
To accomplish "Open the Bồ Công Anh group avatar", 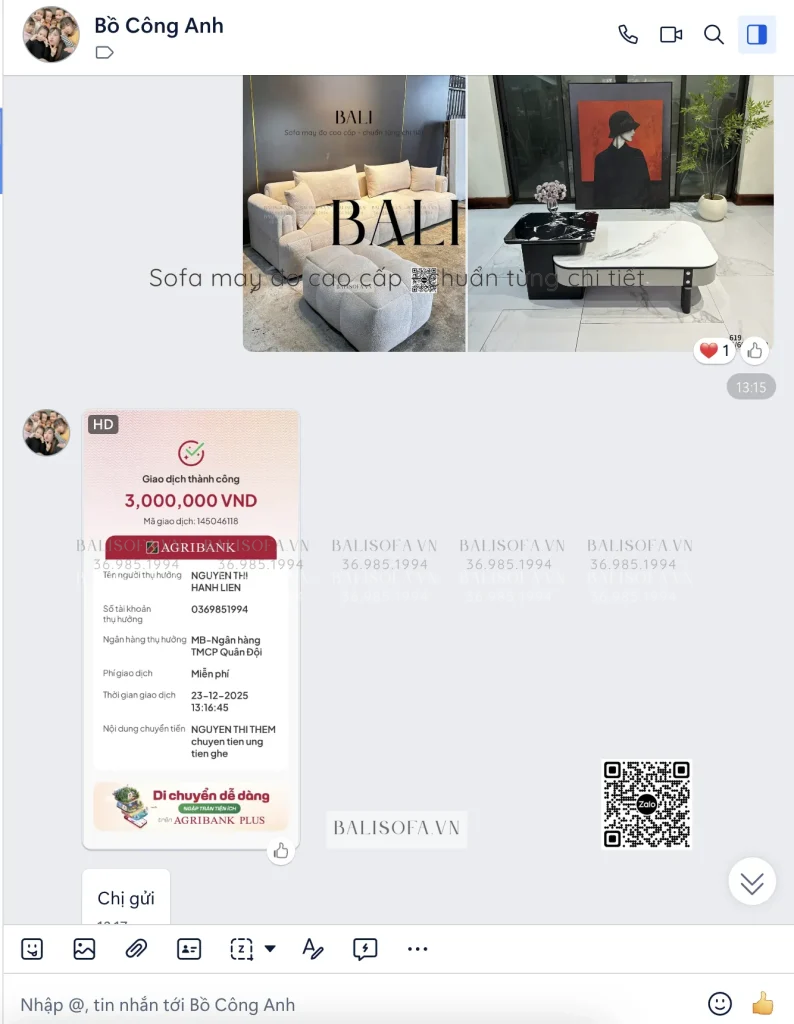I will 51,35.
